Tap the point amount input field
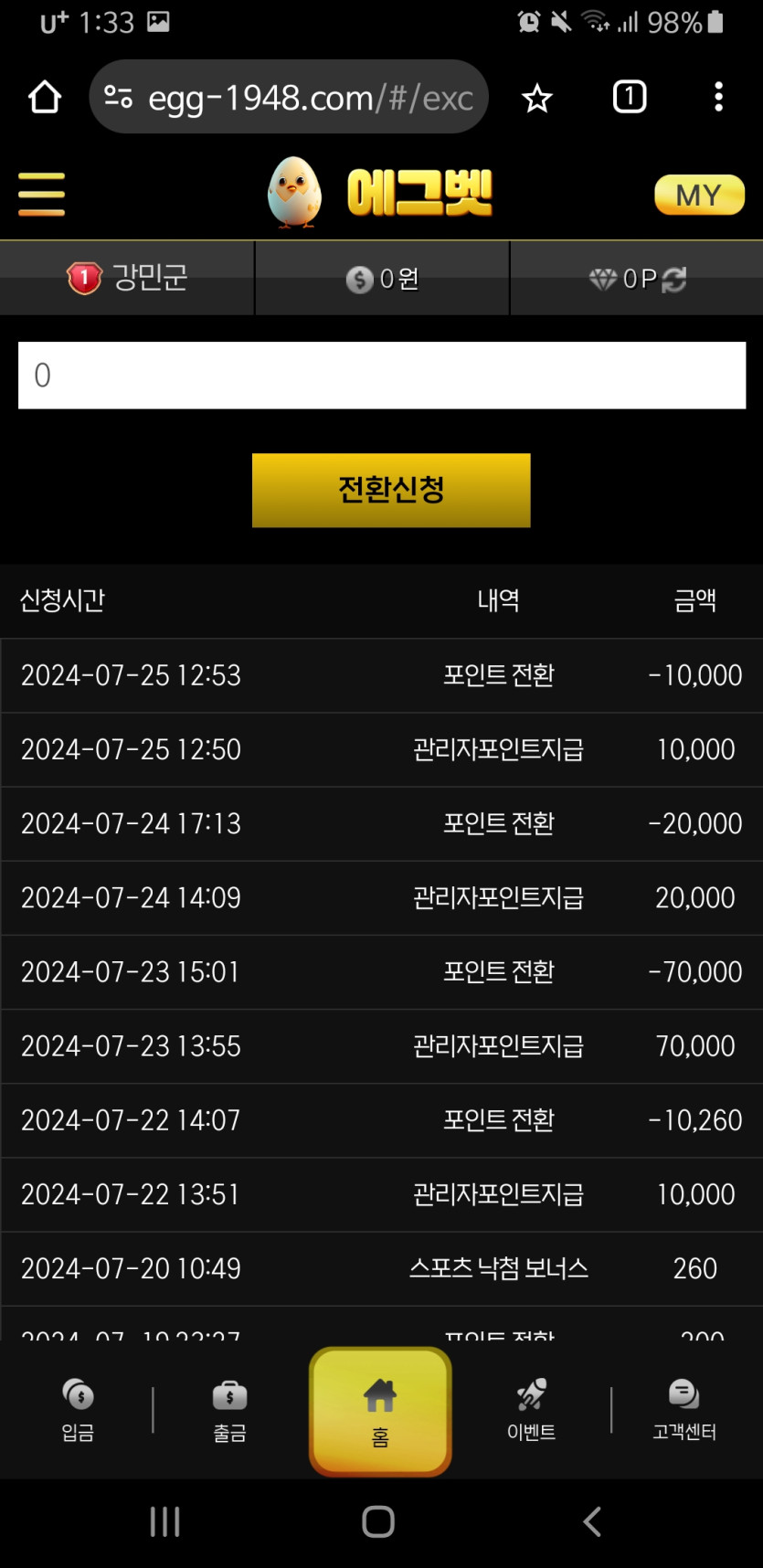 pyautogui.click(x=382, y=376)
